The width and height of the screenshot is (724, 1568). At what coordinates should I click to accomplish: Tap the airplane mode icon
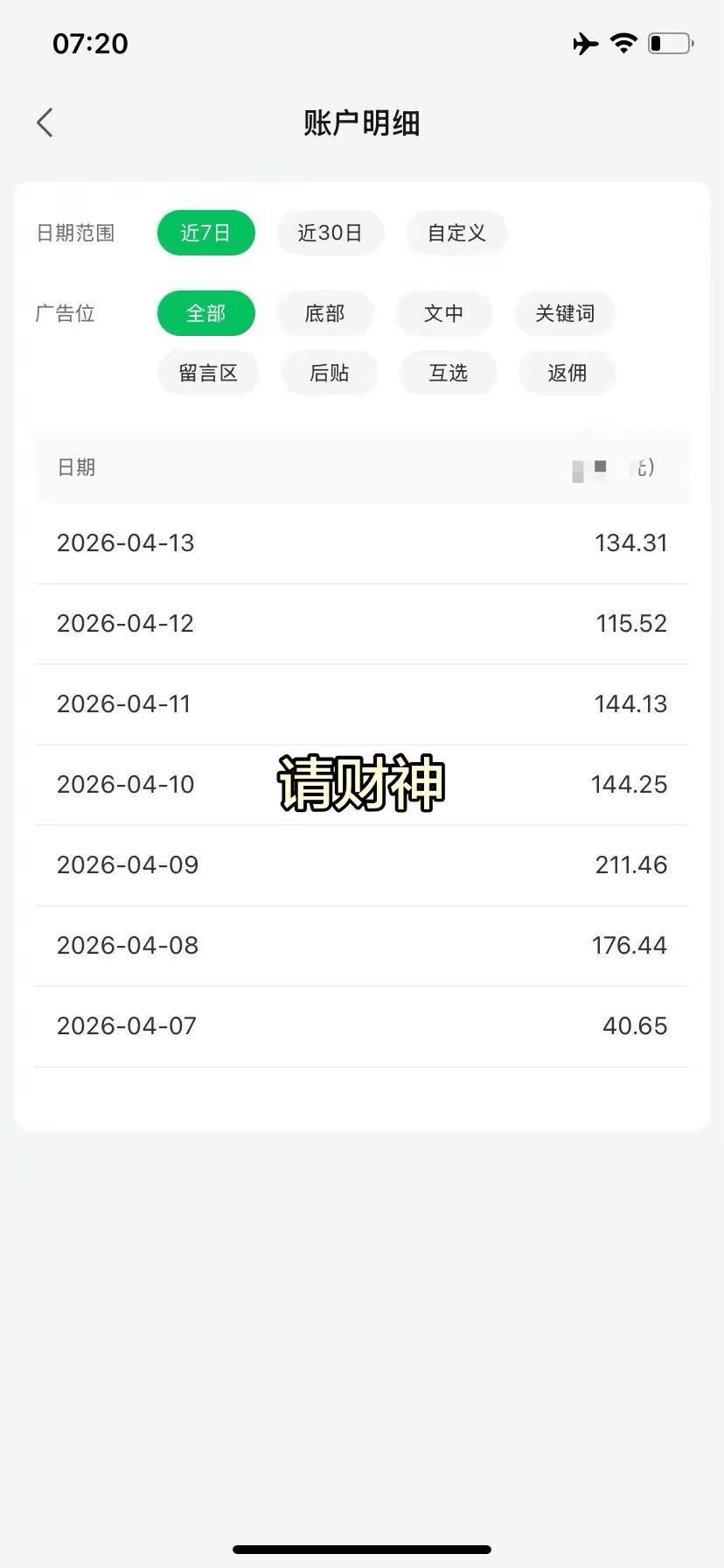pos(584,44)
